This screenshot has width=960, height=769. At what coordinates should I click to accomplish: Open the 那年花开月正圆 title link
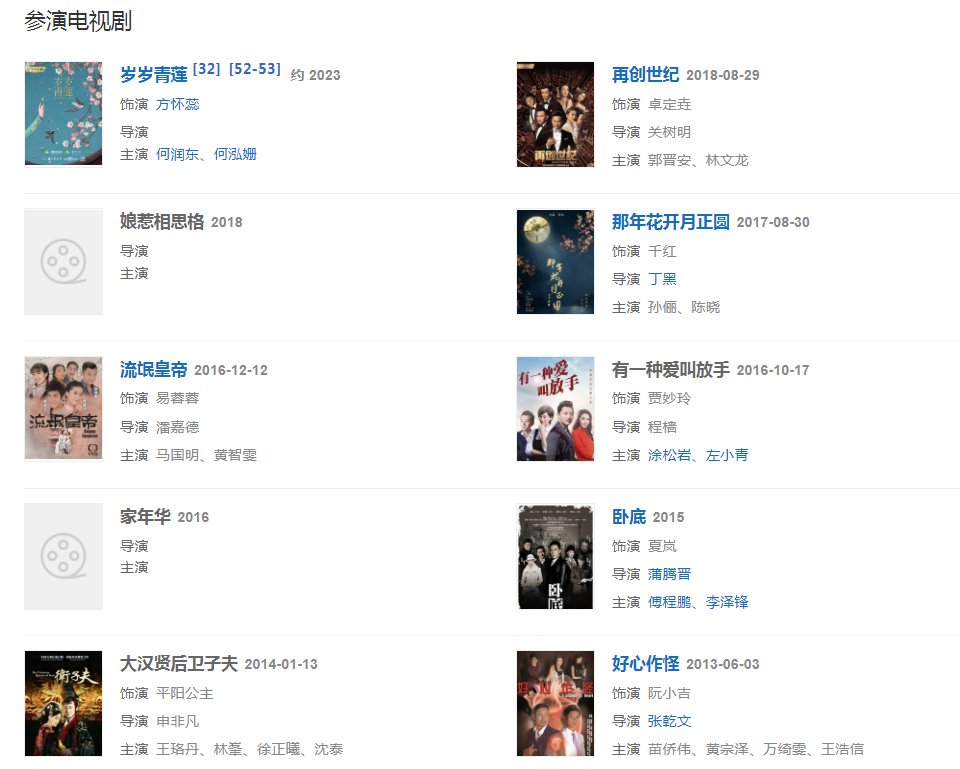[x=670, y=222]
